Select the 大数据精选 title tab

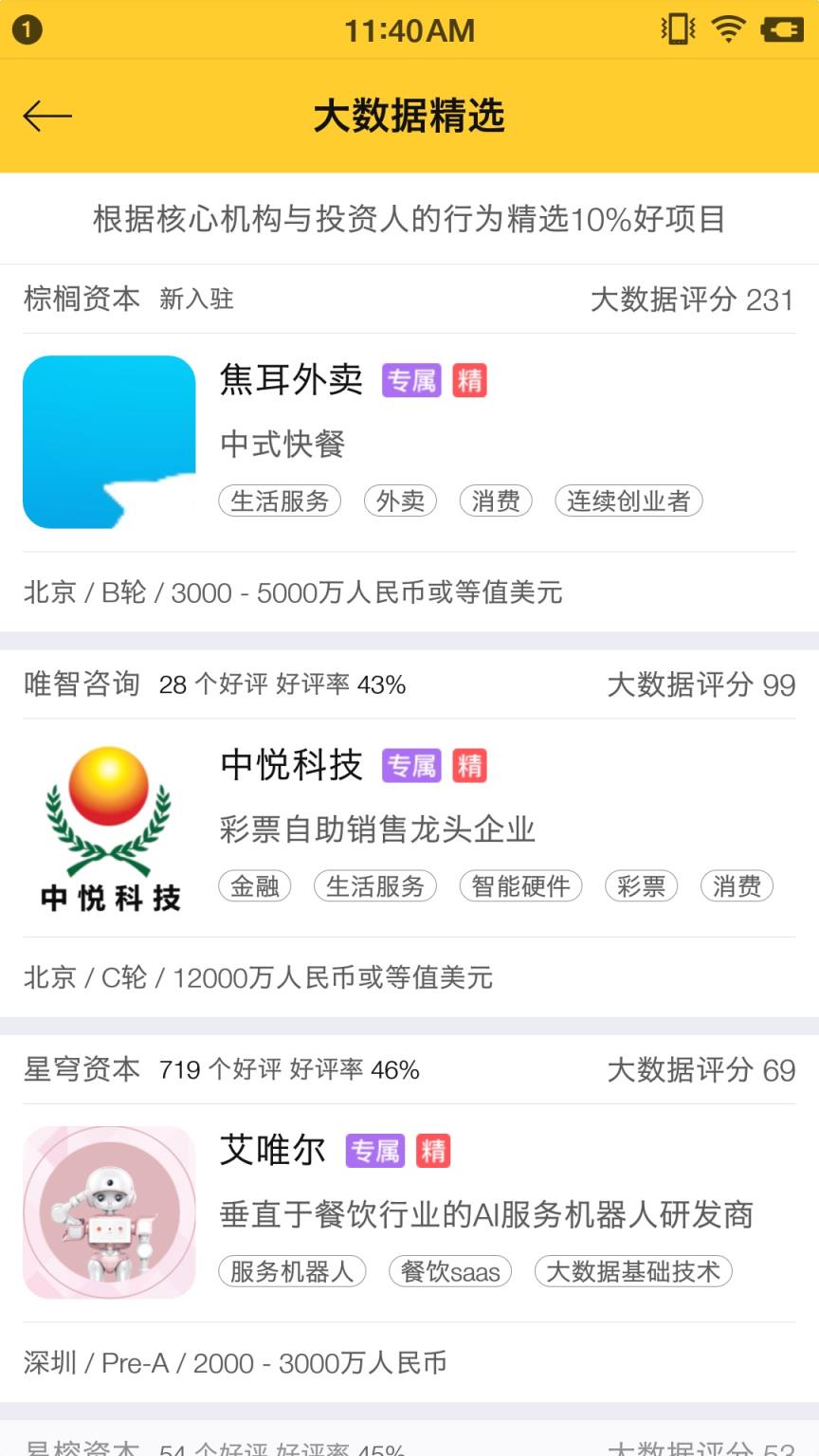tap(409, 116)
